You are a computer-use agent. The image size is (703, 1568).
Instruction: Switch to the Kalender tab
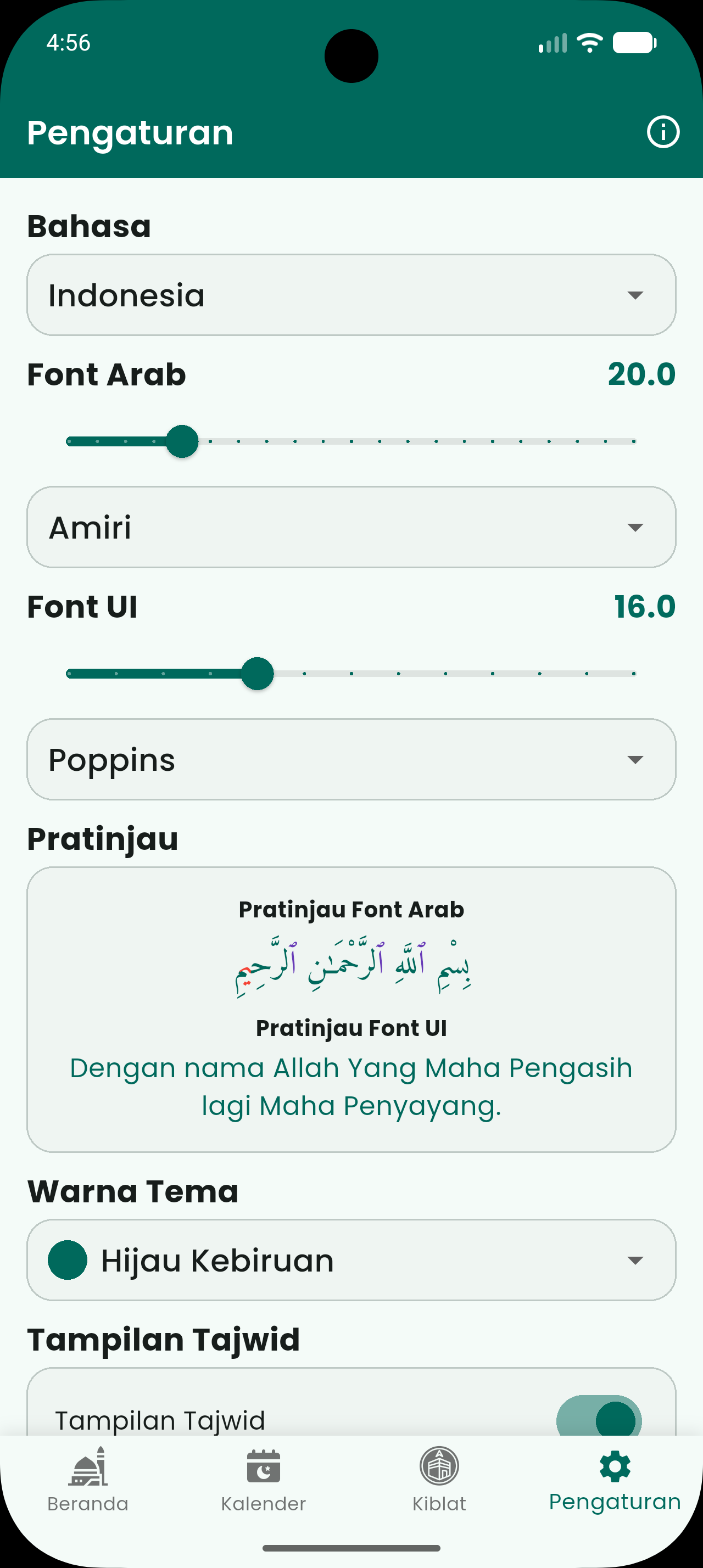point(264,1503)
